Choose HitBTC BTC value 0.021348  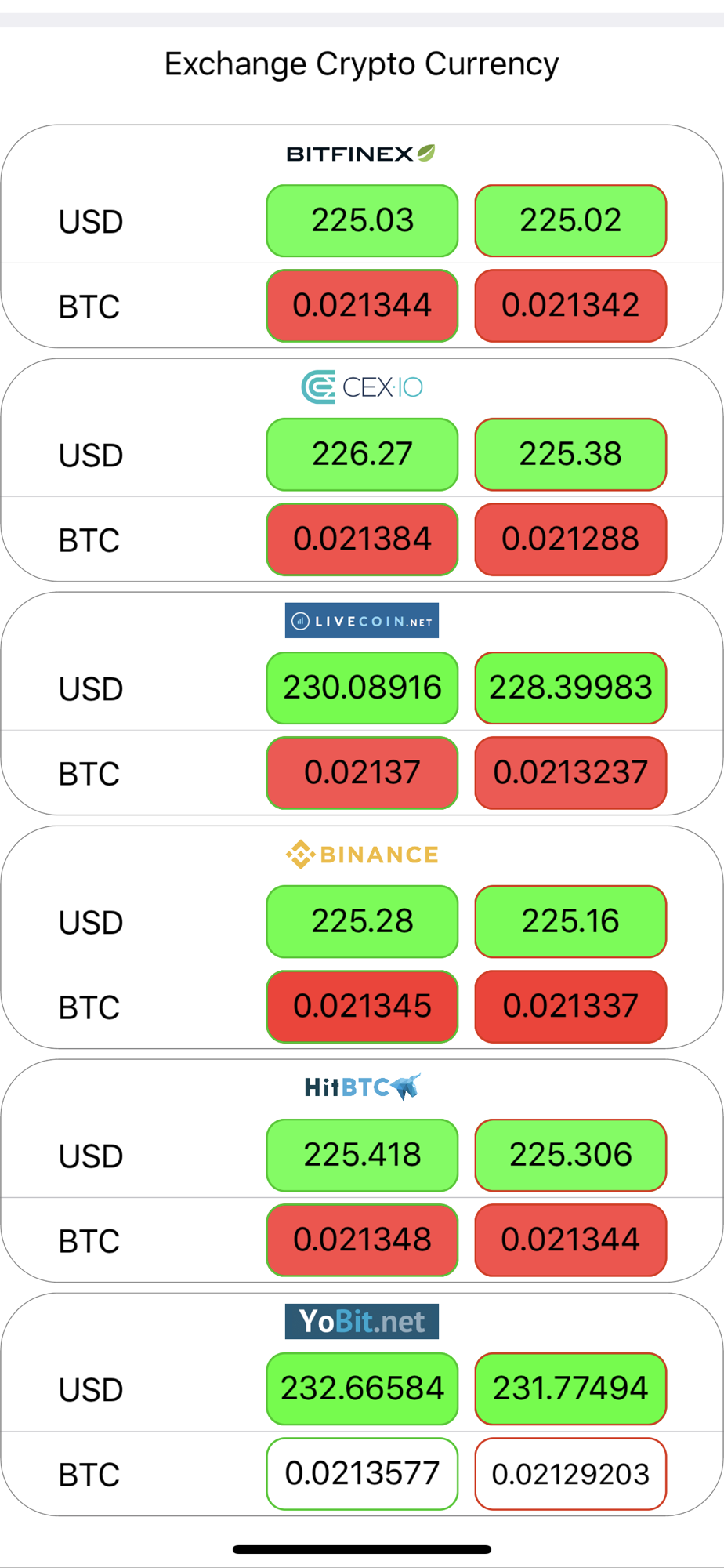(362, 1240)
